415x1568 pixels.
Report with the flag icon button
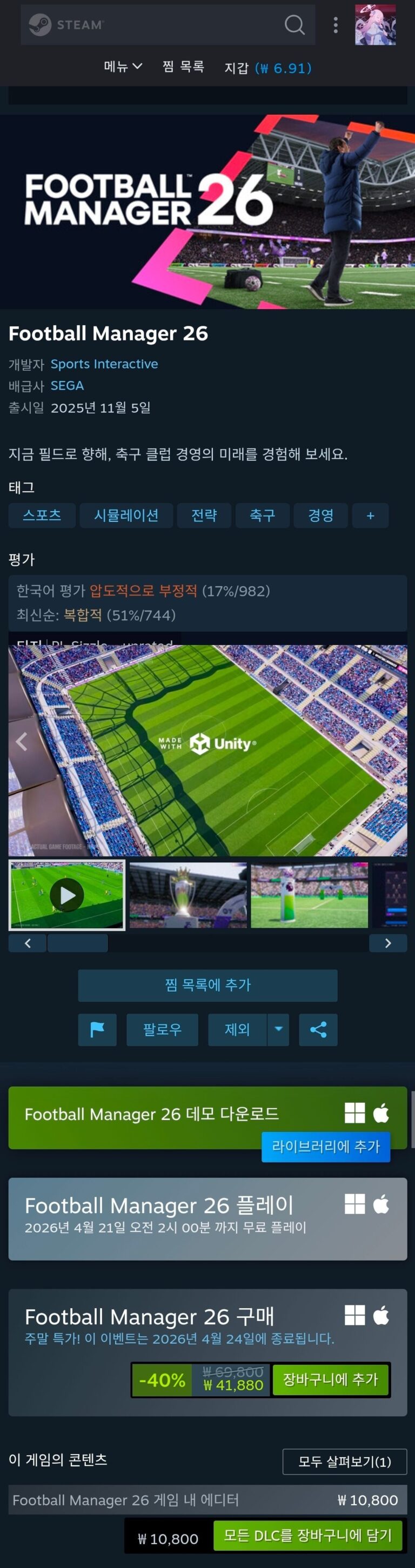pyautogui.click(x=97, y=1029)
